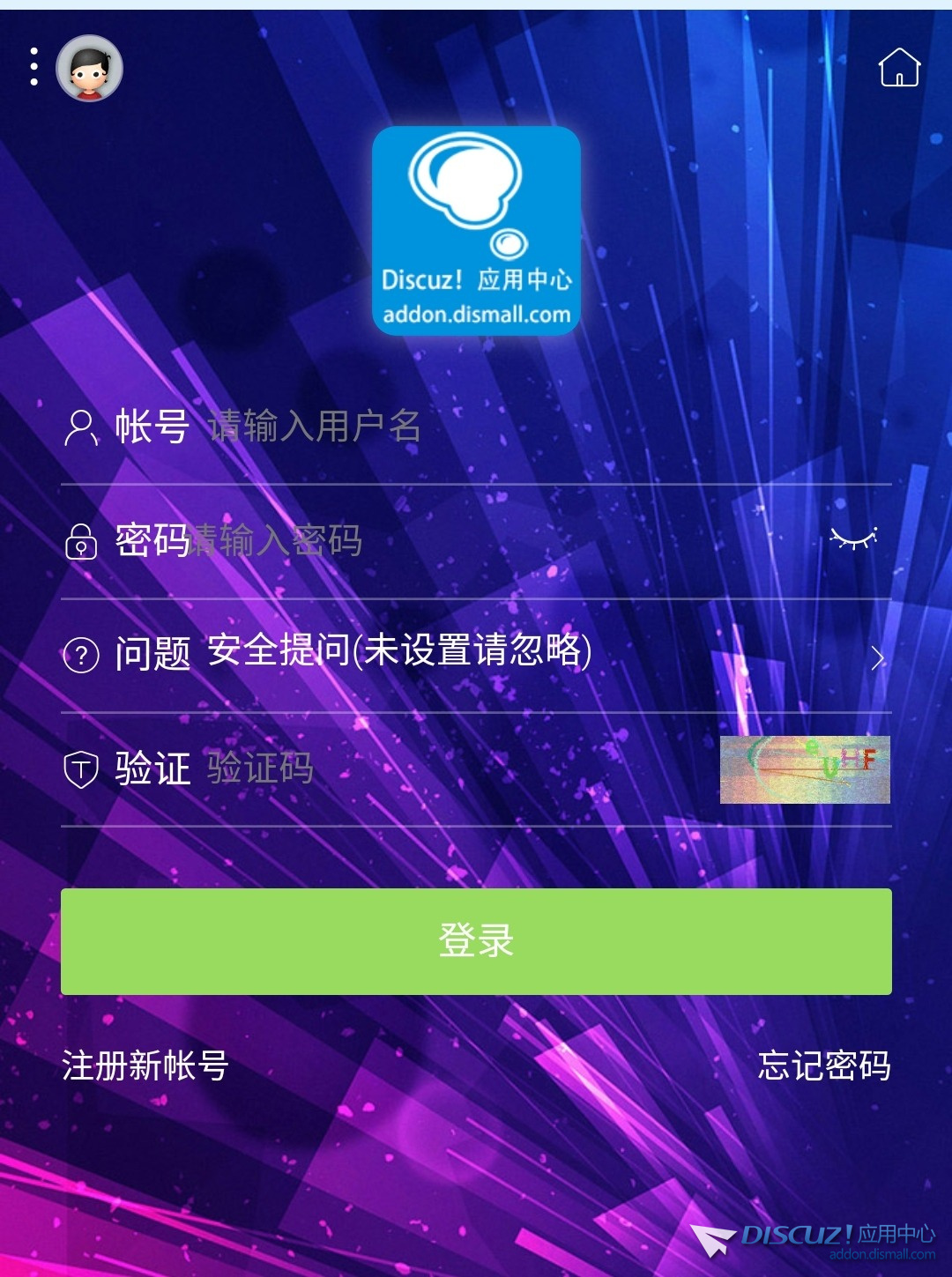
Task: Open the 安全提问 security question picker
Action: (x=494, y=653)
